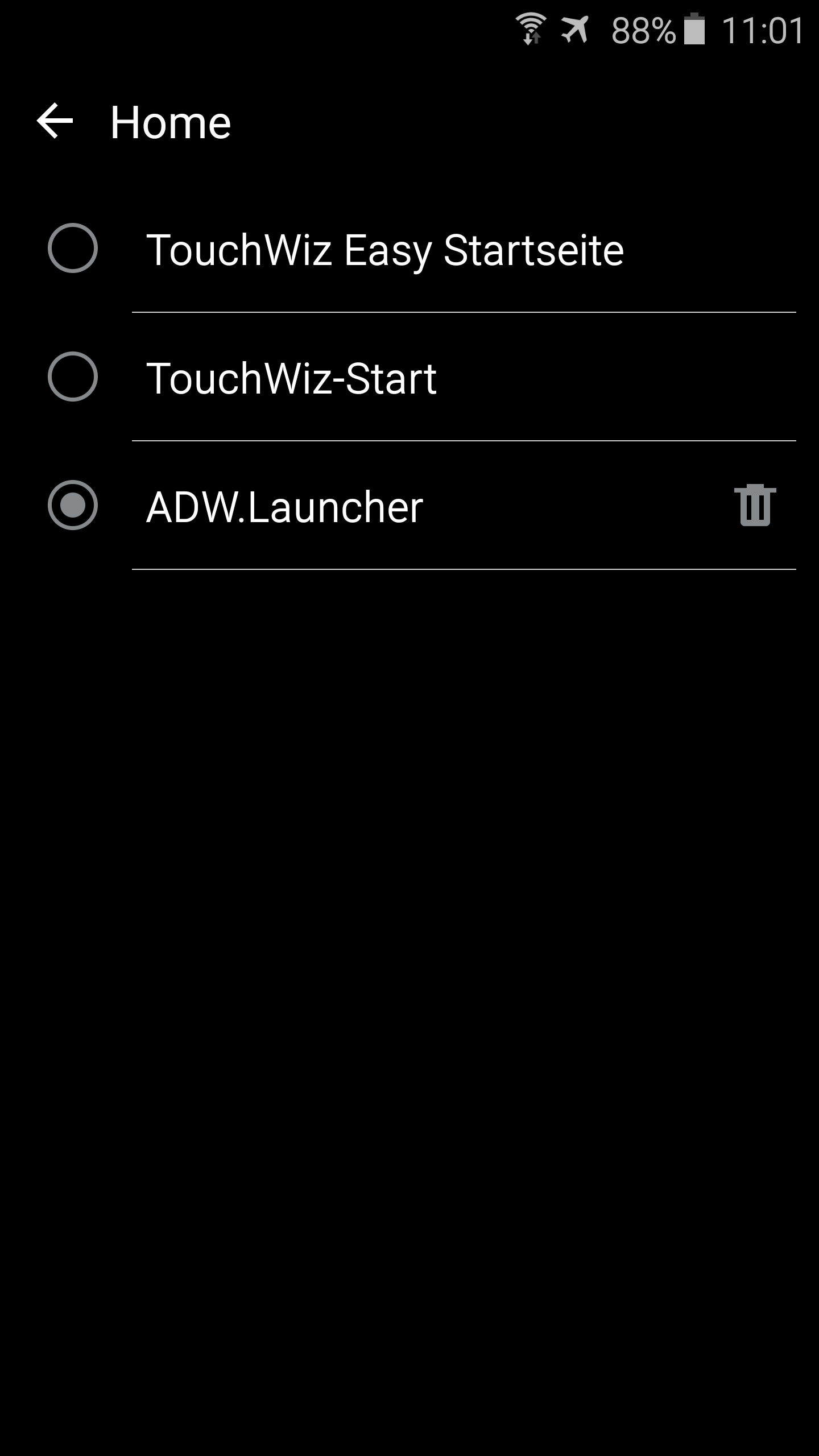819x1456 pixels.
Task: Uninstall ADW.Launcher via the trash icon
Action: pyautogui.click(x=755, y=506)
